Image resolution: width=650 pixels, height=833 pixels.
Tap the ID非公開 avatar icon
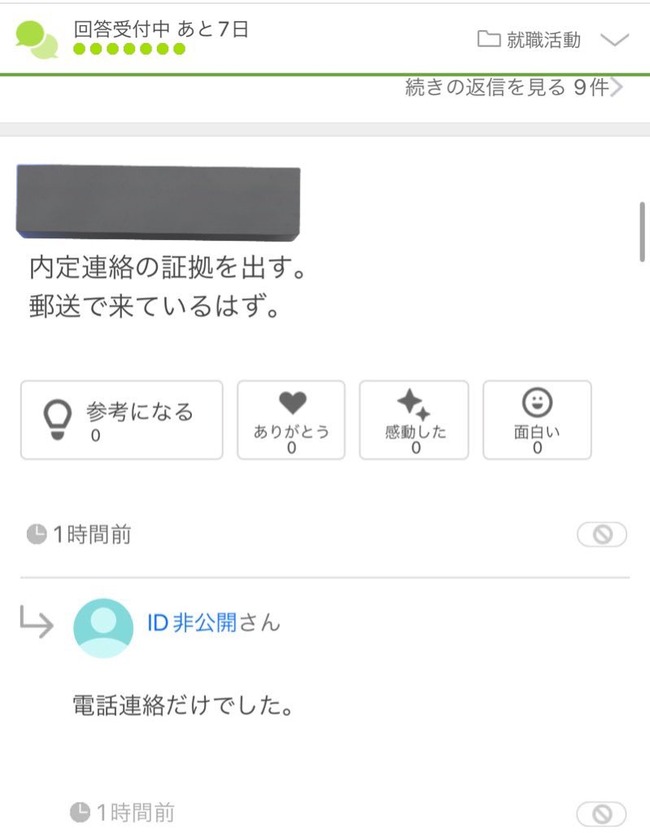104,628
